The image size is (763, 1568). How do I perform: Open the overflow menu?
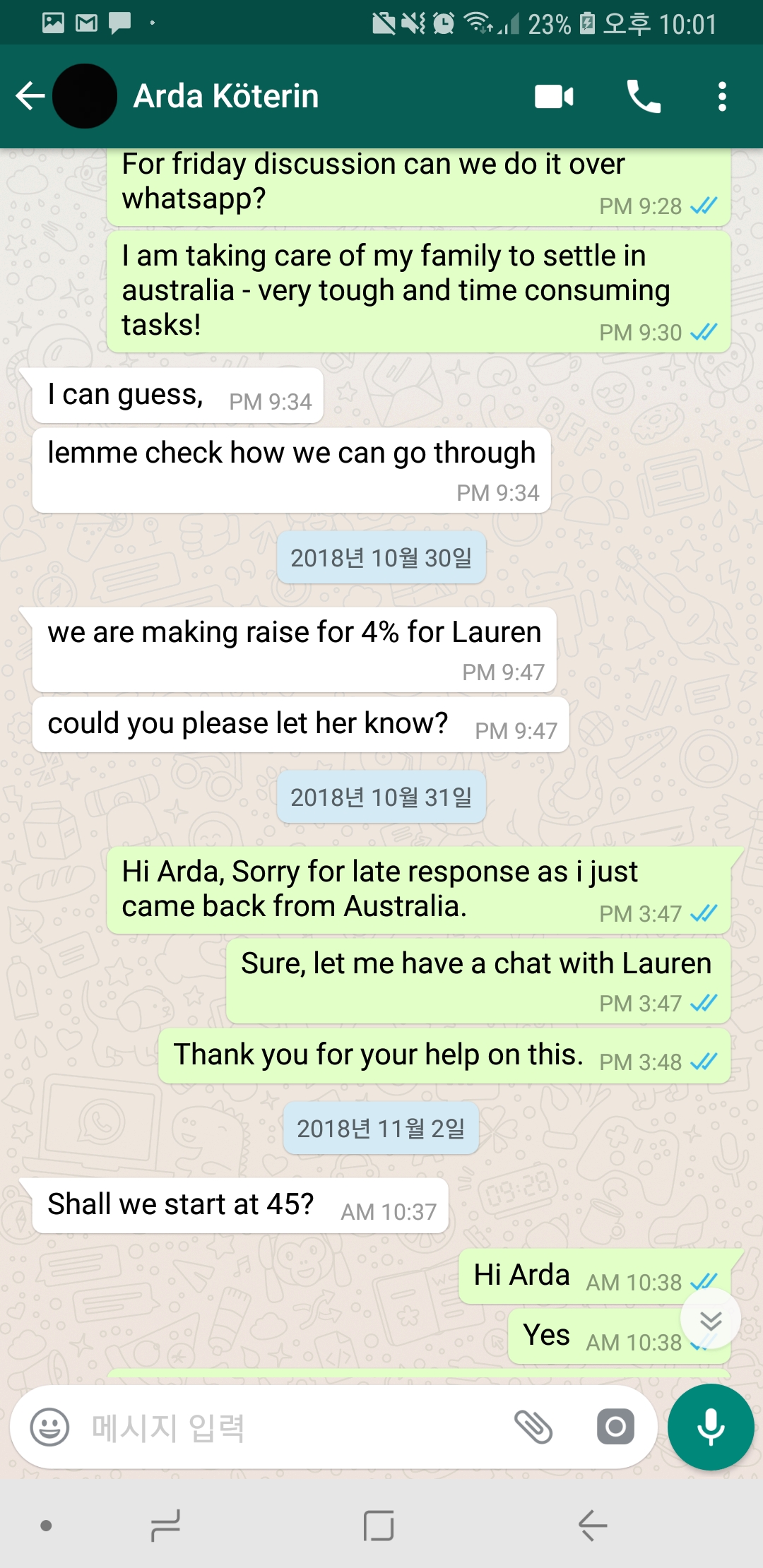tap(721, 96)
